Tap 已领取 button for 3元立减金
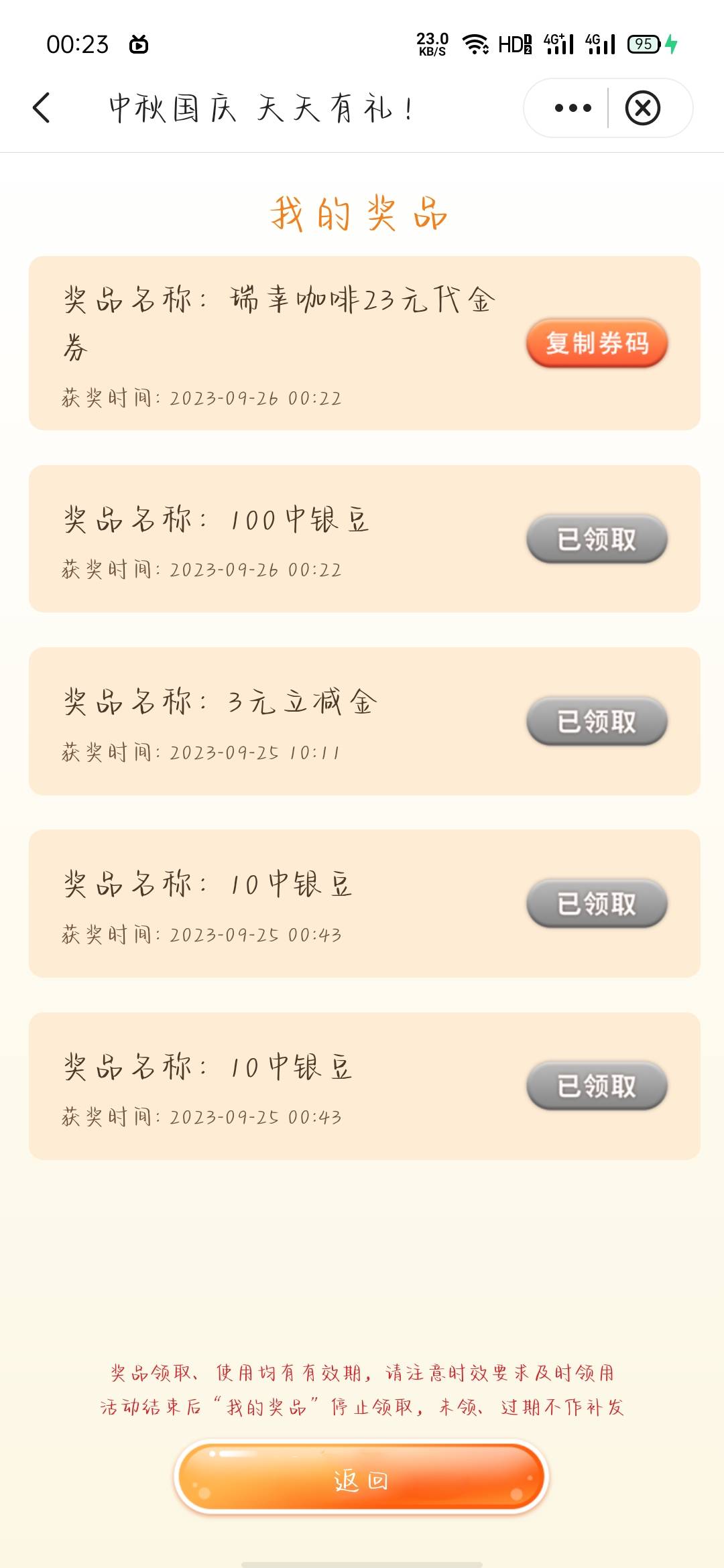 click(597, 721)
